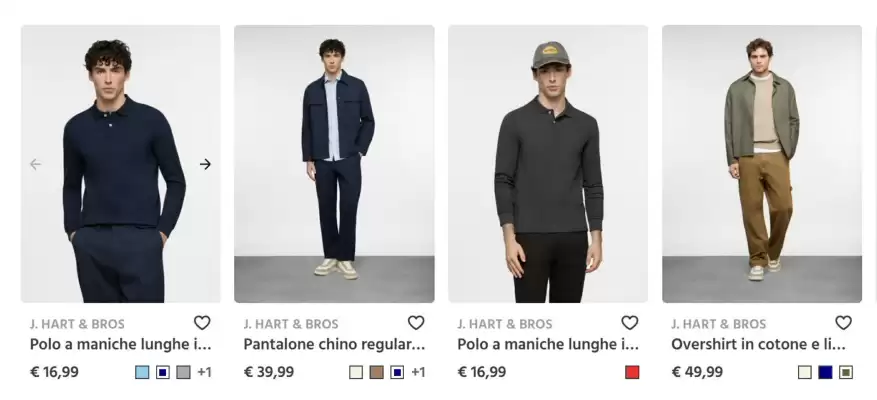Screen dimensions: 877x400
Task: Select cream swatch for Pantalone chino
Action: point(356,372)
